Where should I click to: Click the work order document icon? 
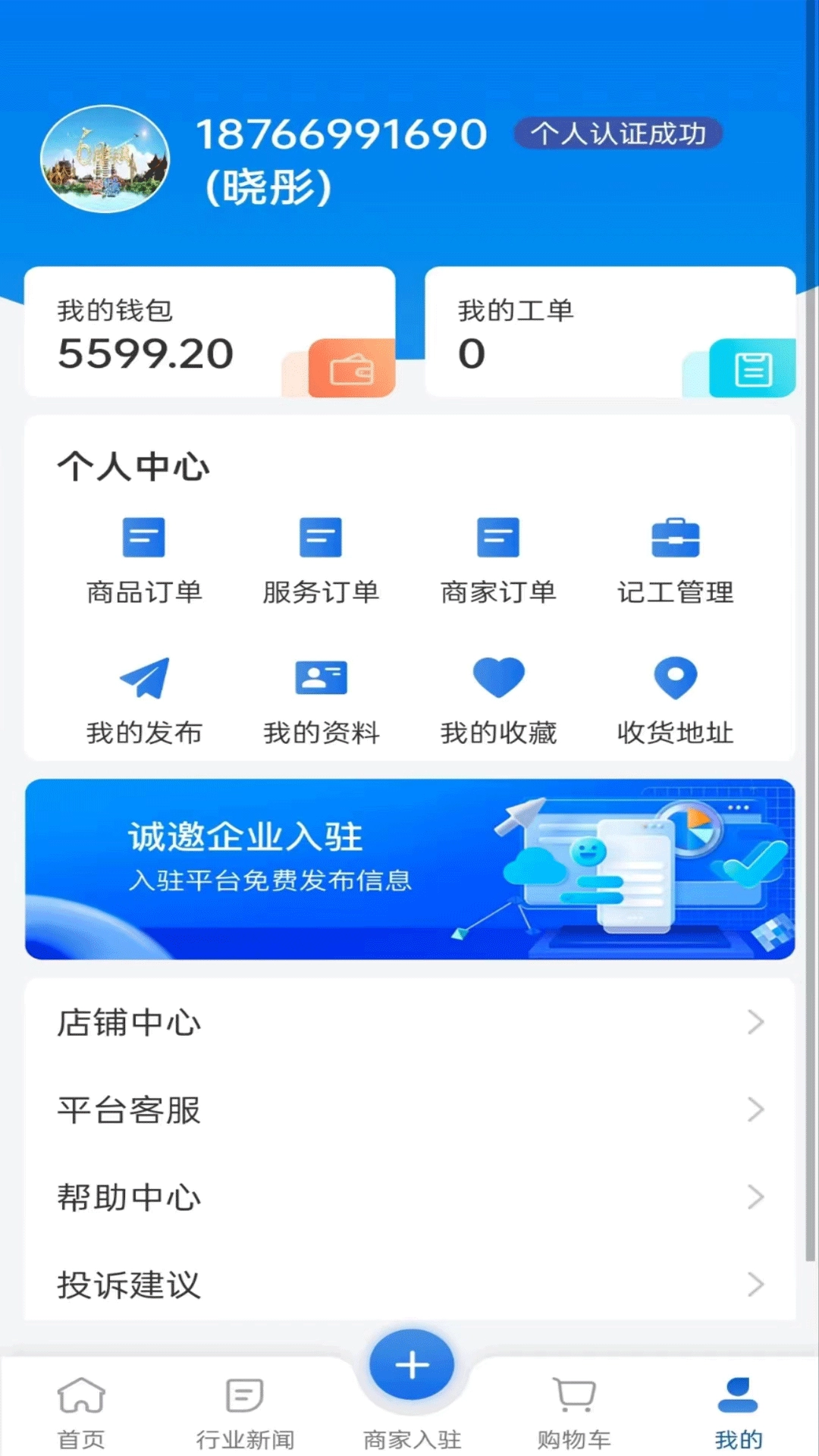coord(750,369)
